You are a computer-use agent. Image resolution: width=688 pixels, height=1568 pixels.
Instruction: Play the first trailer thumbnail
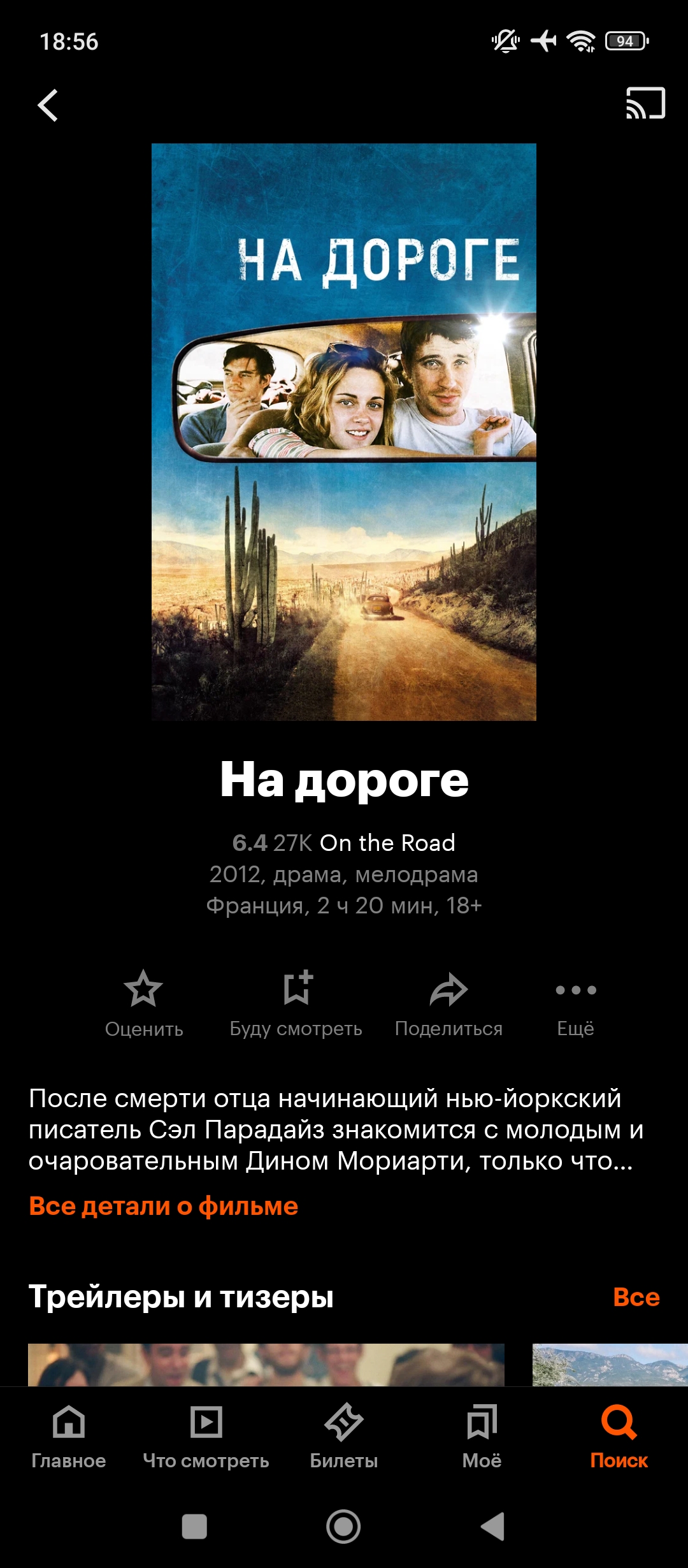[266, 1364]
